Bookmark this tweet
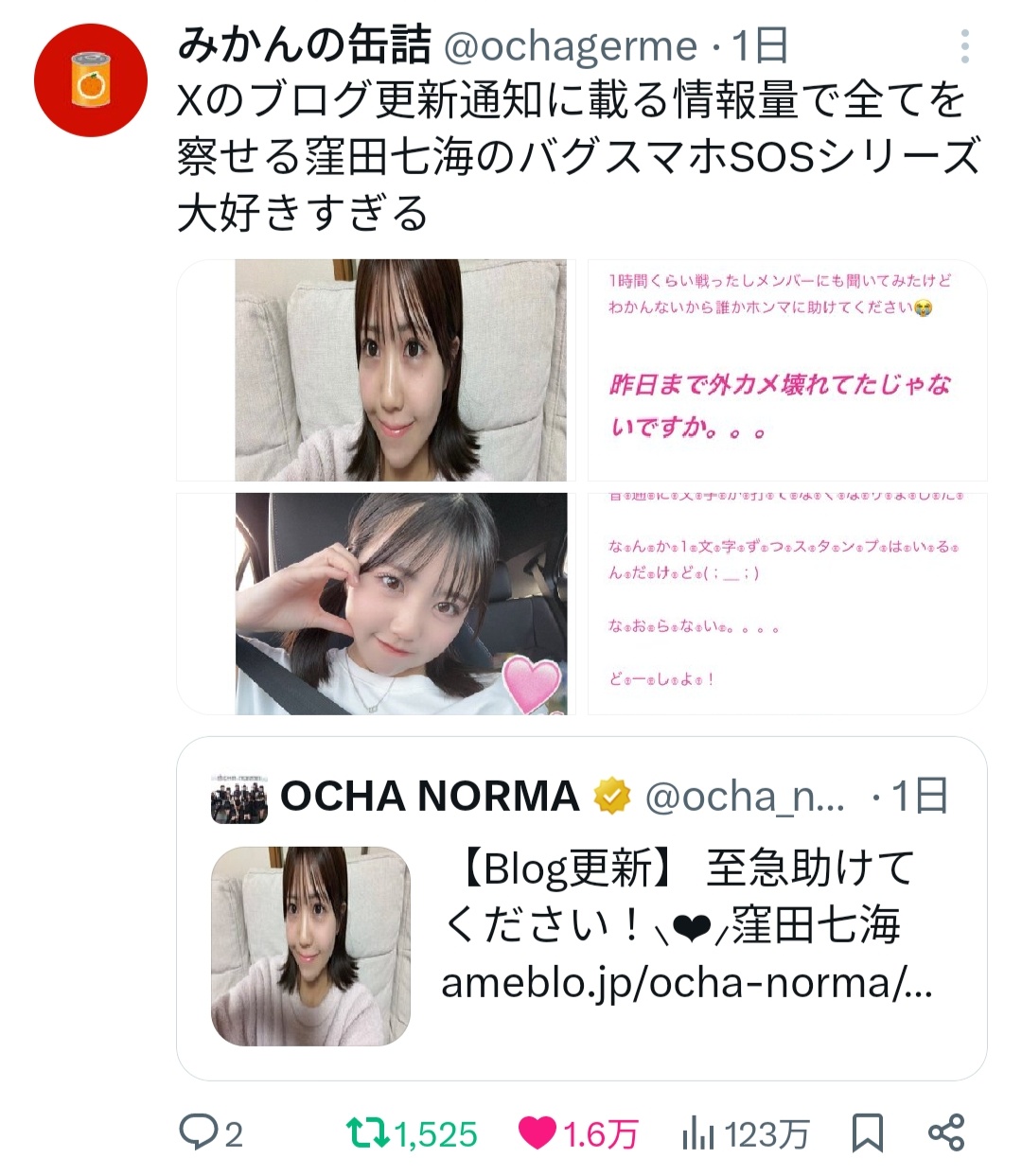Screen dimensions: 1022x1176 [x=867, y=1132]
